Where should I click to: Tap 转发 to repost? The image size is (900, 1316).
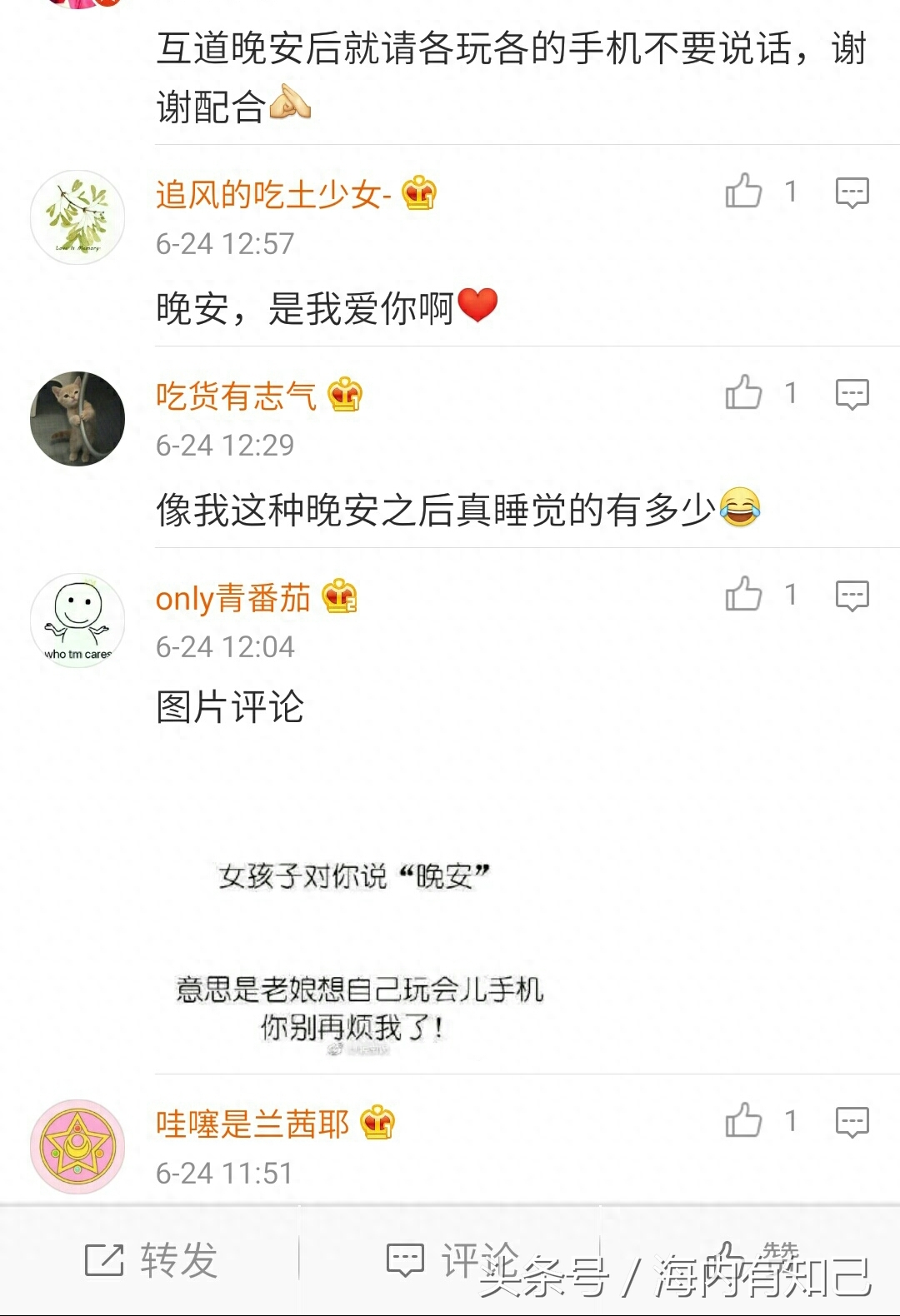[x=152, y=1259]
